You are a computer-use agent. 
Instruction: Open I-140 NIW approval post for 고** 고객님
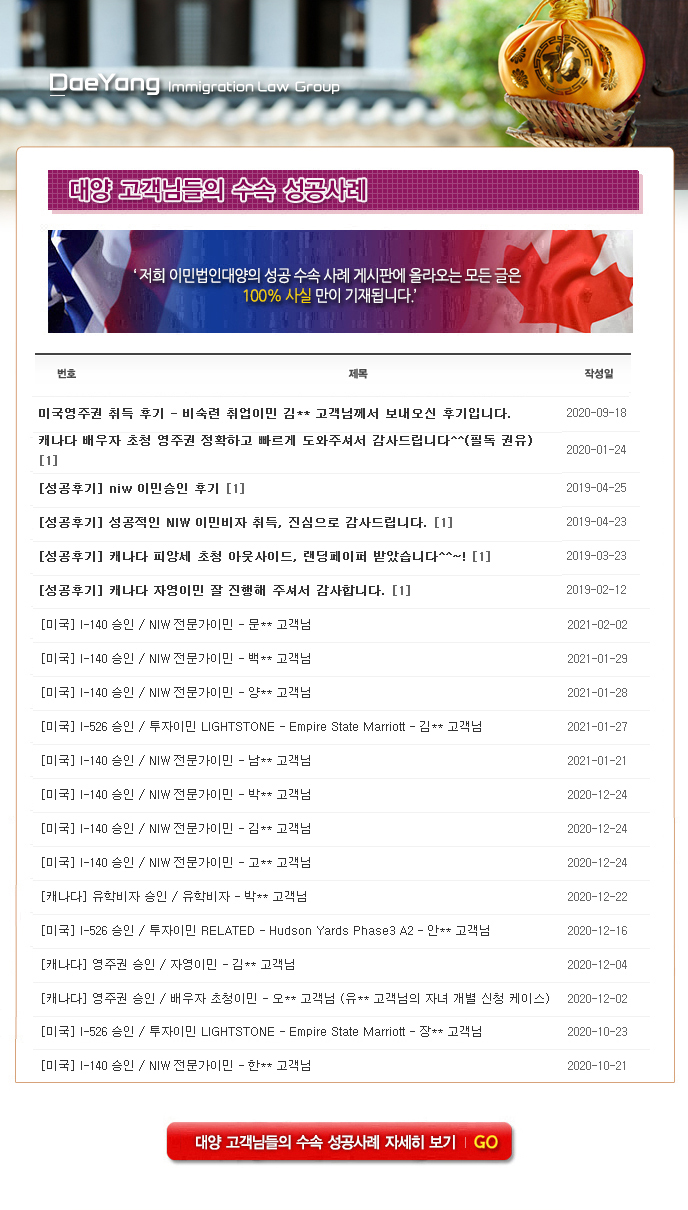176,863
